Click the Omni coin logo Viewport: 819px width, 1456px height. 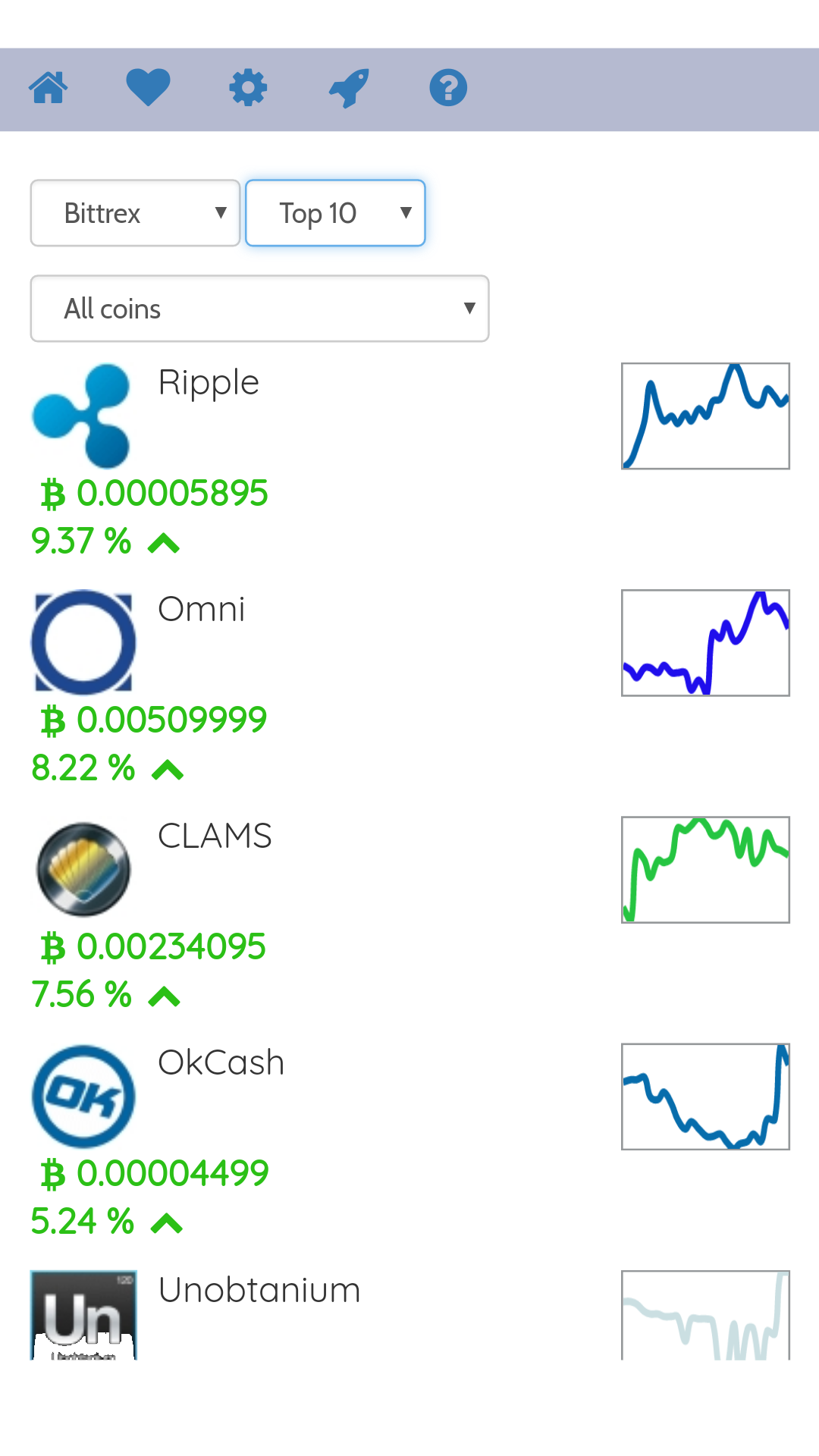[x=83, y=642]
